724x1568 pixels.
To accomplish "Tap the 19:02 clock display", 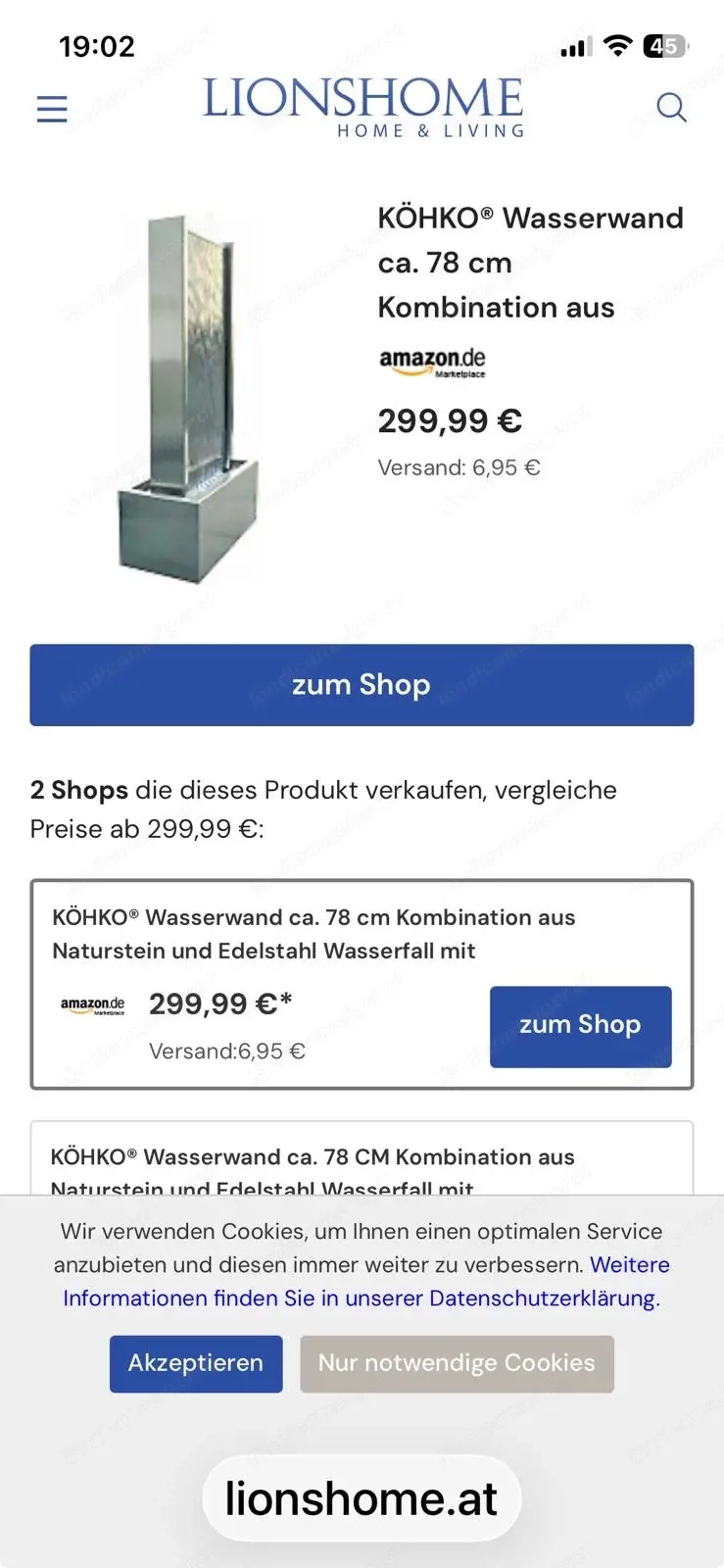I will pos(96,45).
